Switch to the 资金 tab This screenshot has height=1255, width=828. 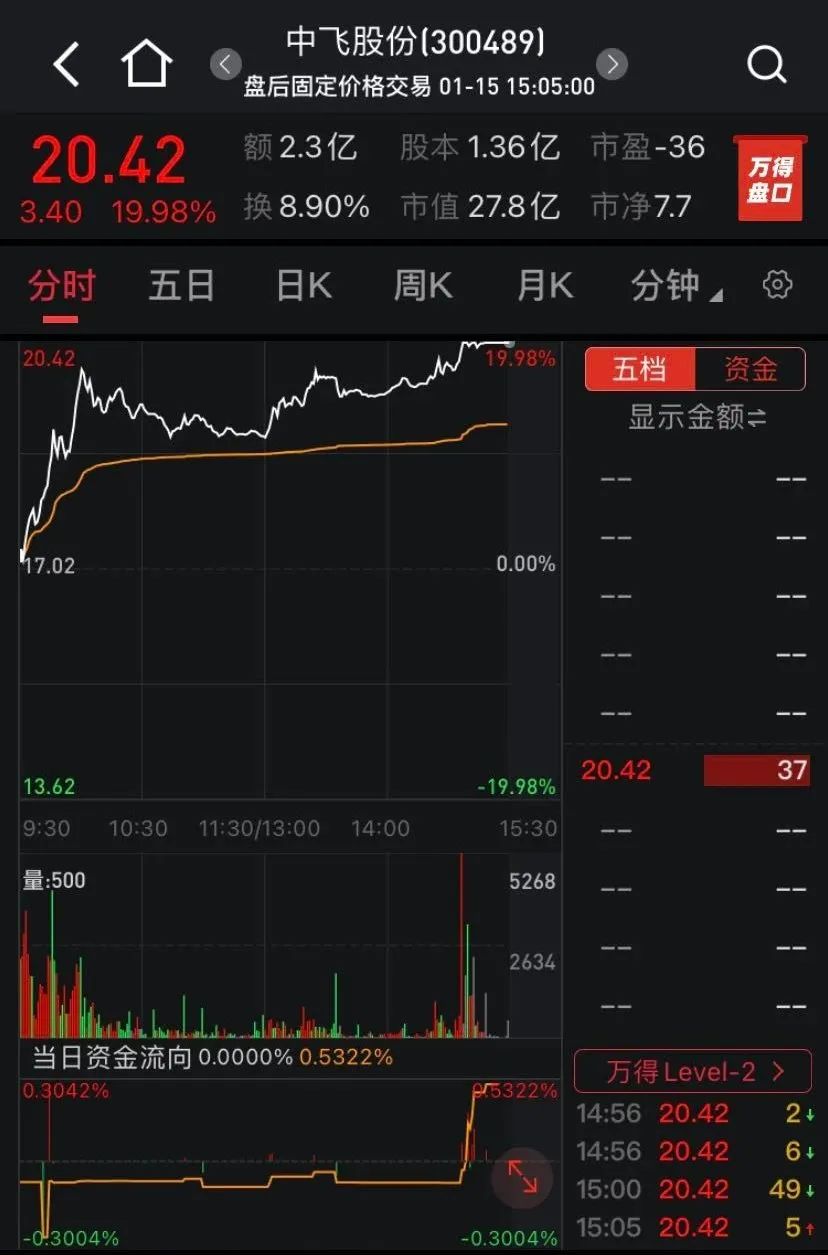[x=750, y=369]
